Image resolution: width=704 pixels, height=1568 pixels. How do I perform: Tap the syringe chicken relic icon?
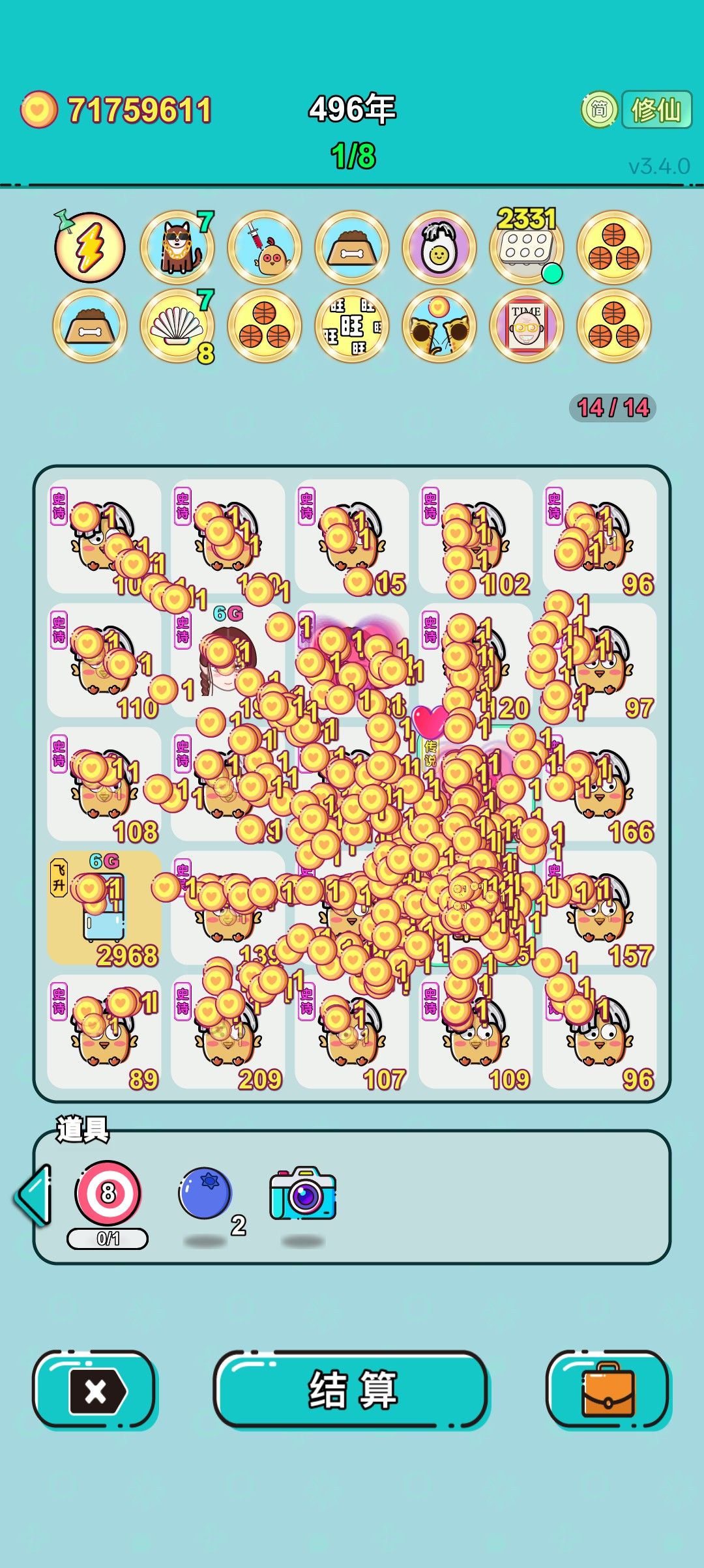pyautogui.click(x=265, y=247)
